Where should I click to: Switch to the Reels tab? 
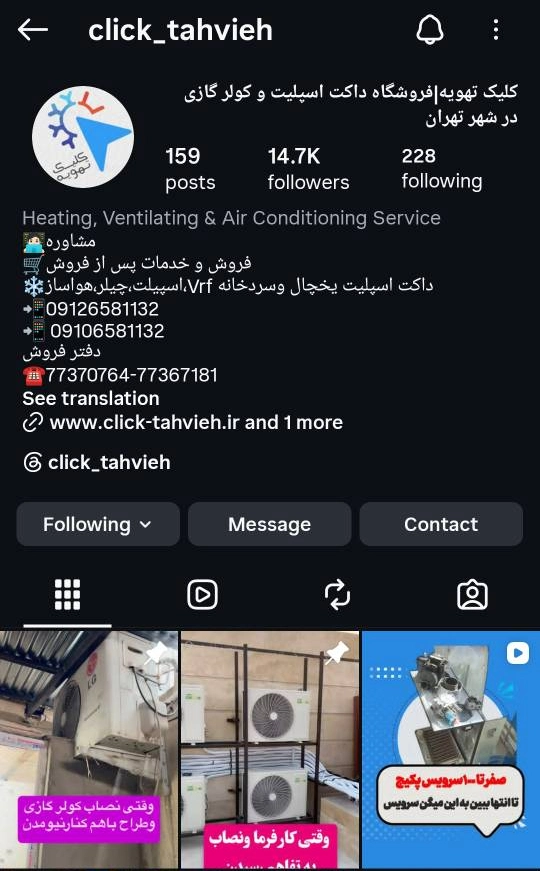[202, 595]
